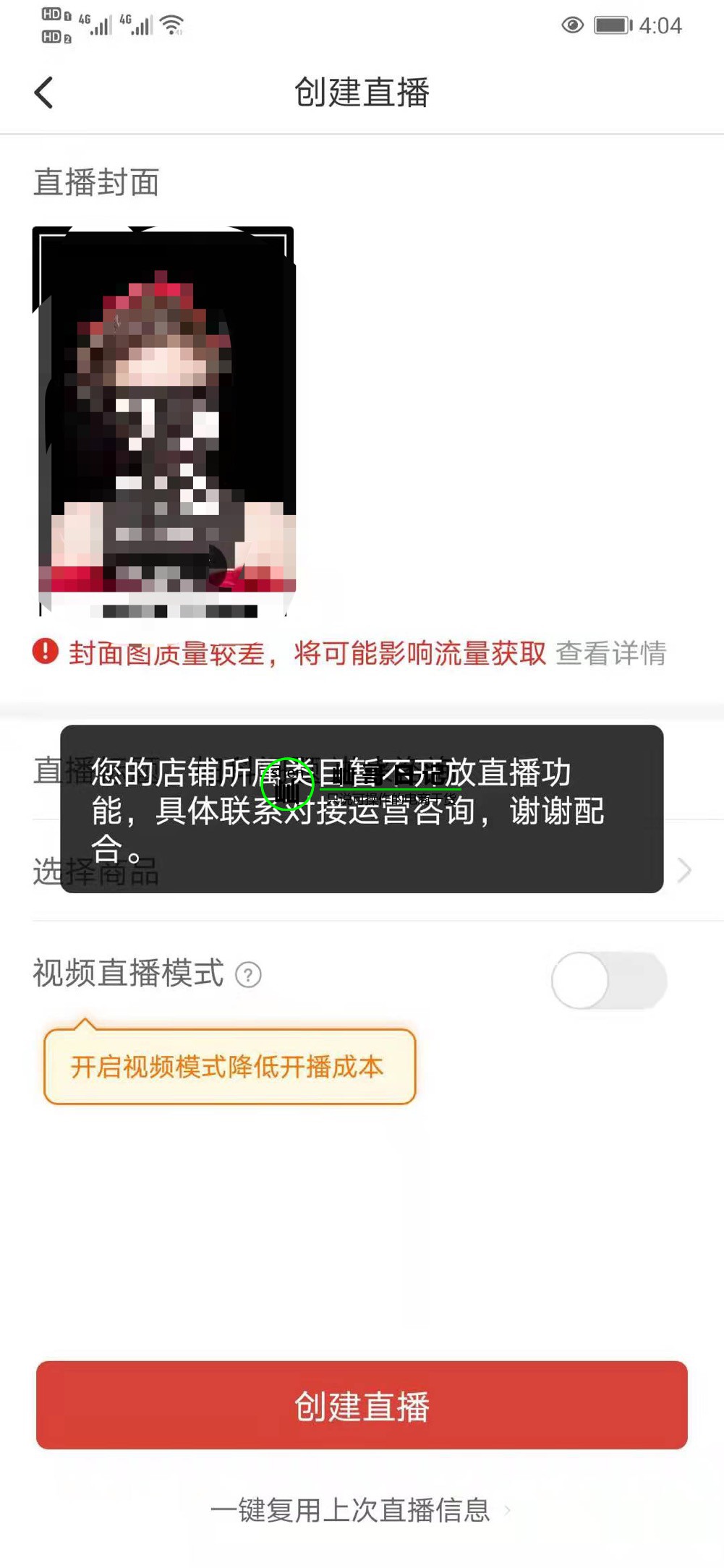This screenshot has height=1568, width=724.
Task: Go back from 创建直播 page
Action: (x=43, y=93)
